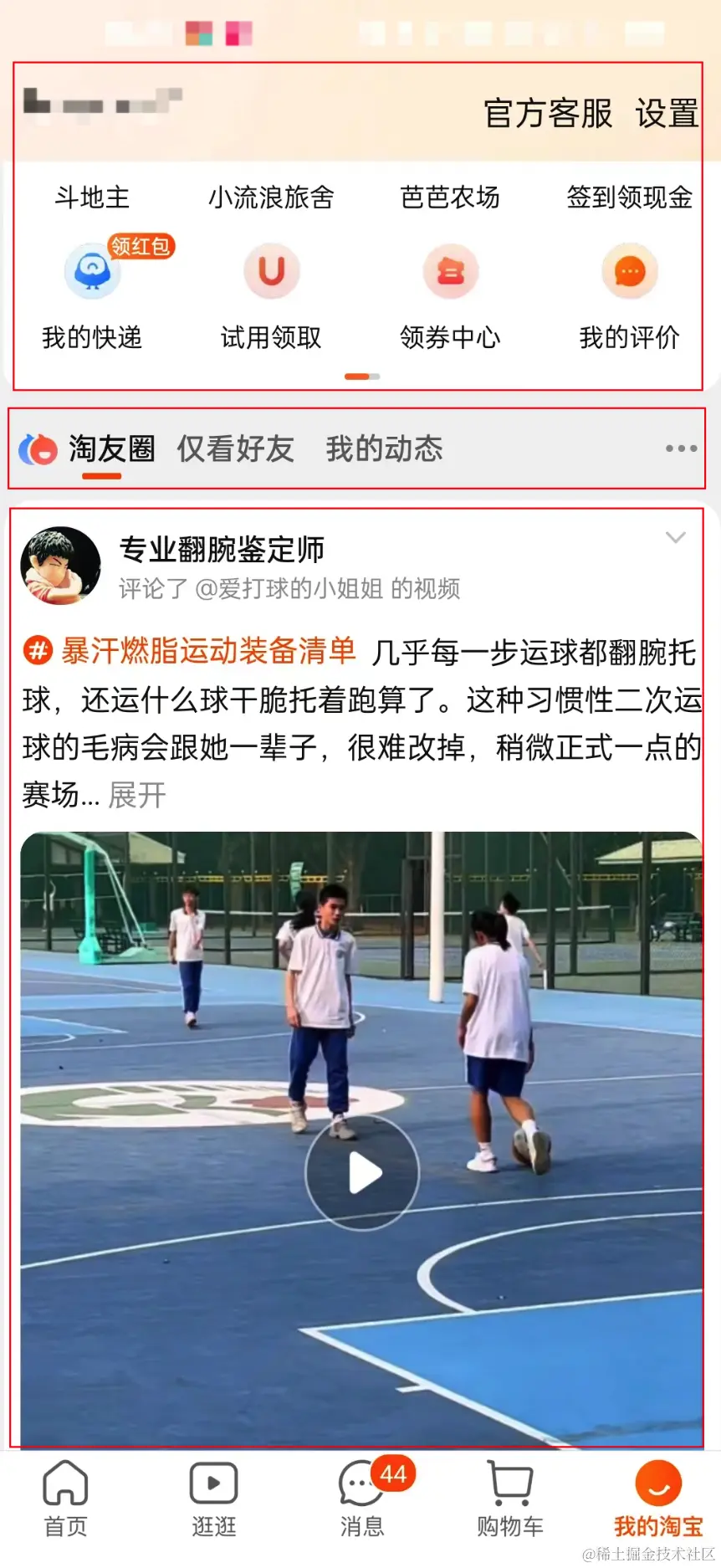Tap hashtag 暴汗燃脂运动装备清单
The width and height of the screenshot is (721, 1568).
click(207, 651)
